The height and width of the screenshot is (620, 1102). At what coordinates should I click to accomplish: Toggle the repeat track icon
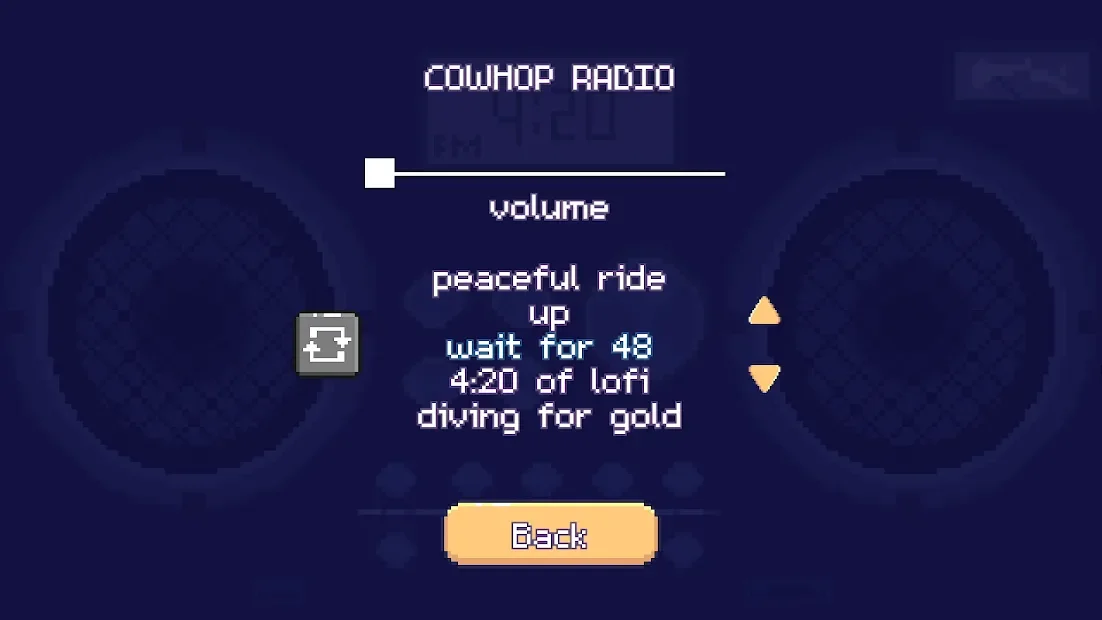click(328, 345)
